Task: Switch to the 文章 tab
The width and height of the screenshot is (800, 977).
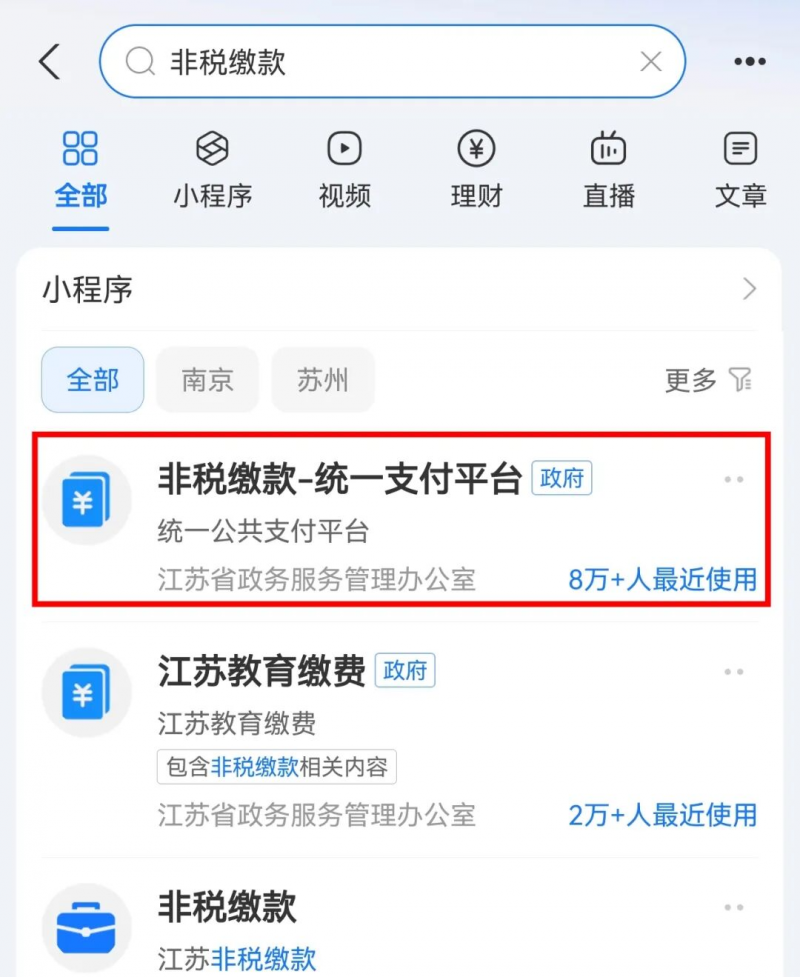Action: click(740, 168)
